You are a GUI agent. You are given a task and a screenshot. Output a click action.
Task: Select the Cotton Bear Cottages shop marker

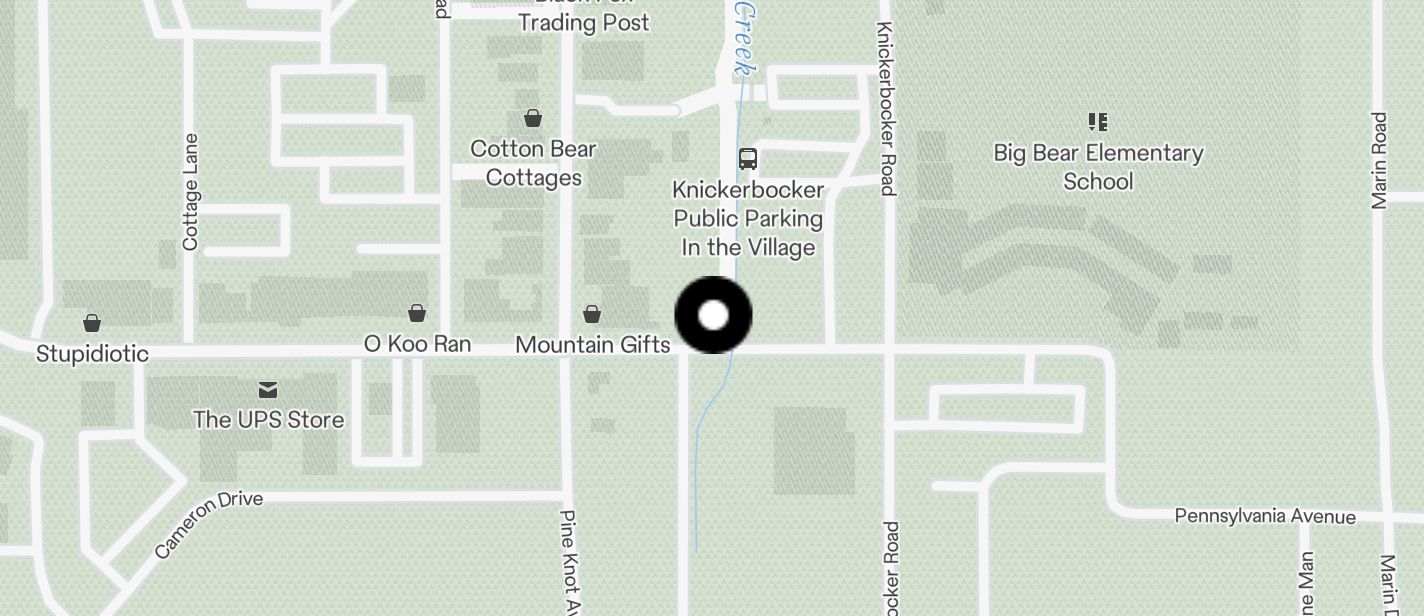click(x=533, y=119)
